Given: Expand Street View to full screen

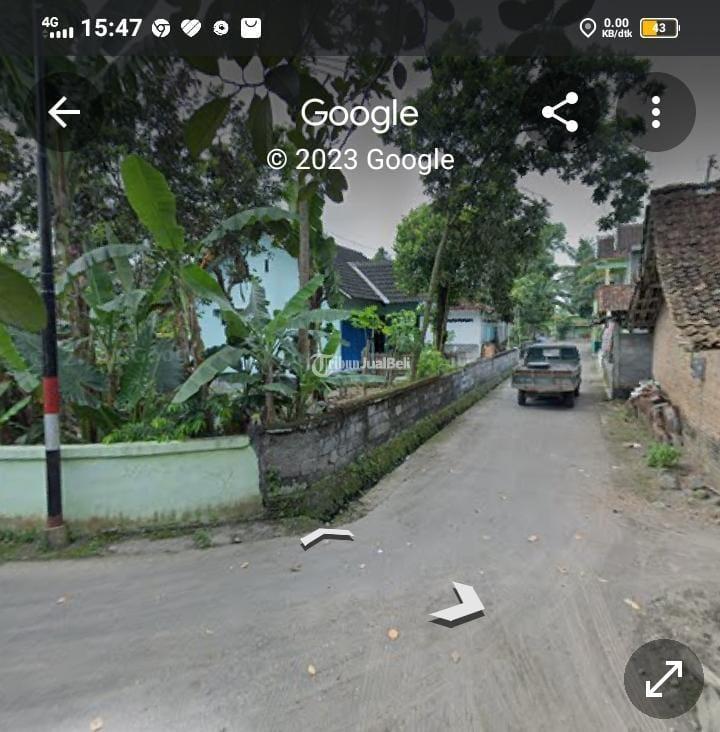Looking at the screenshot, I should (663, 679).
